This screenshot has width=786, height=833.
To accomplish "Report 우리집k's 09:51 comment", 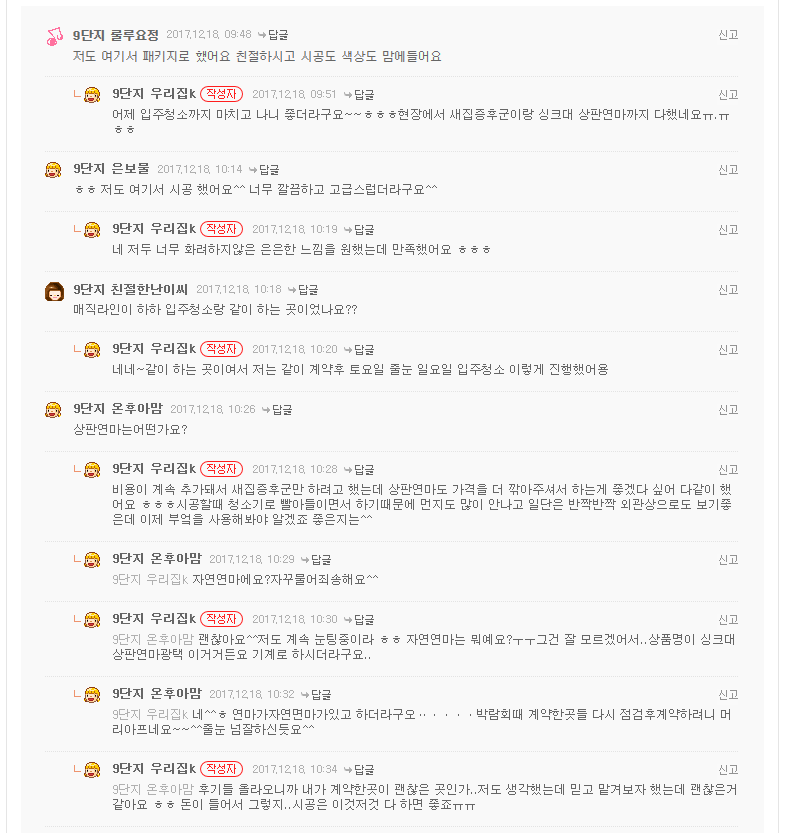I will (x=728, y=94).
